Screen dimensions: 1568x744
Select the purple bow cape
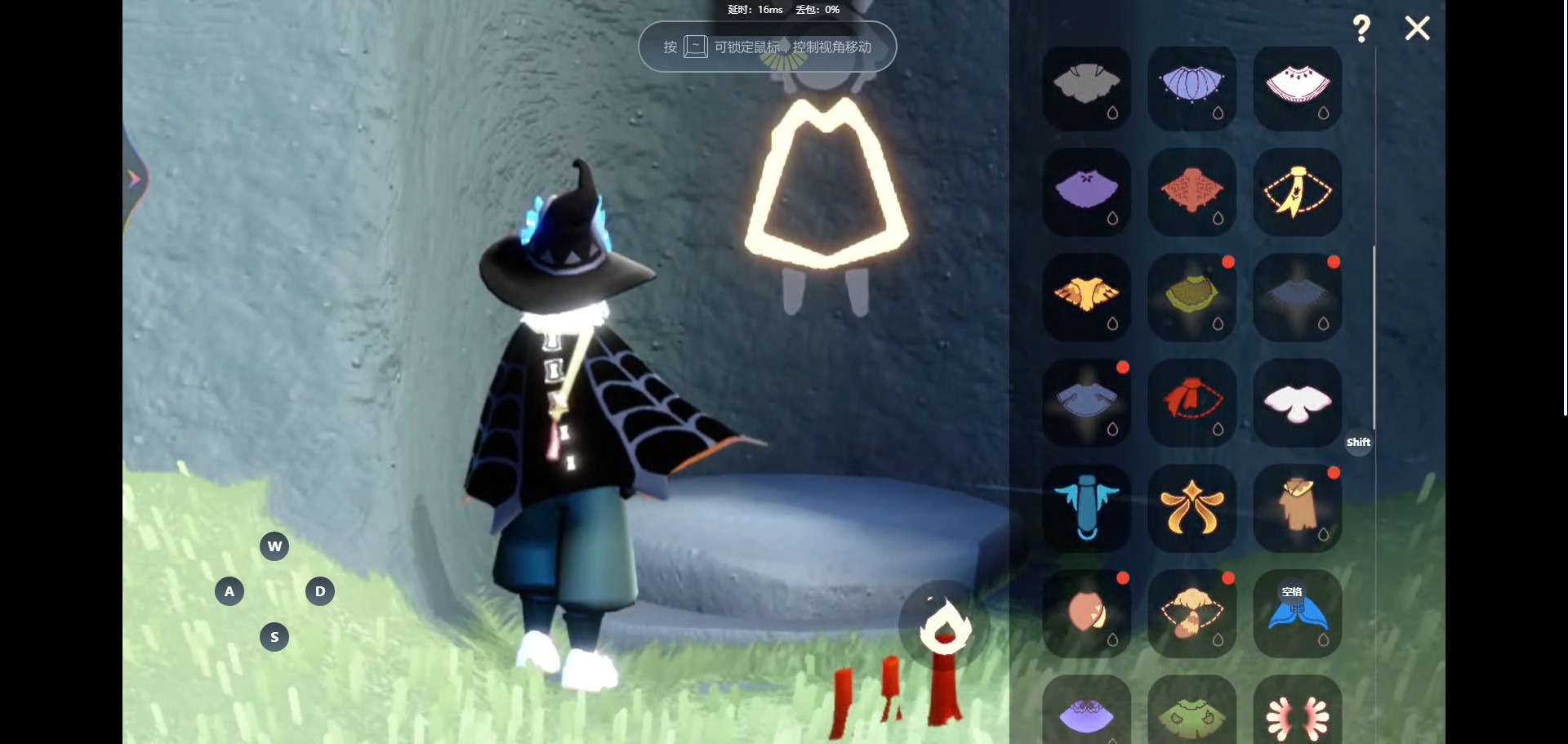[1086, 192]
